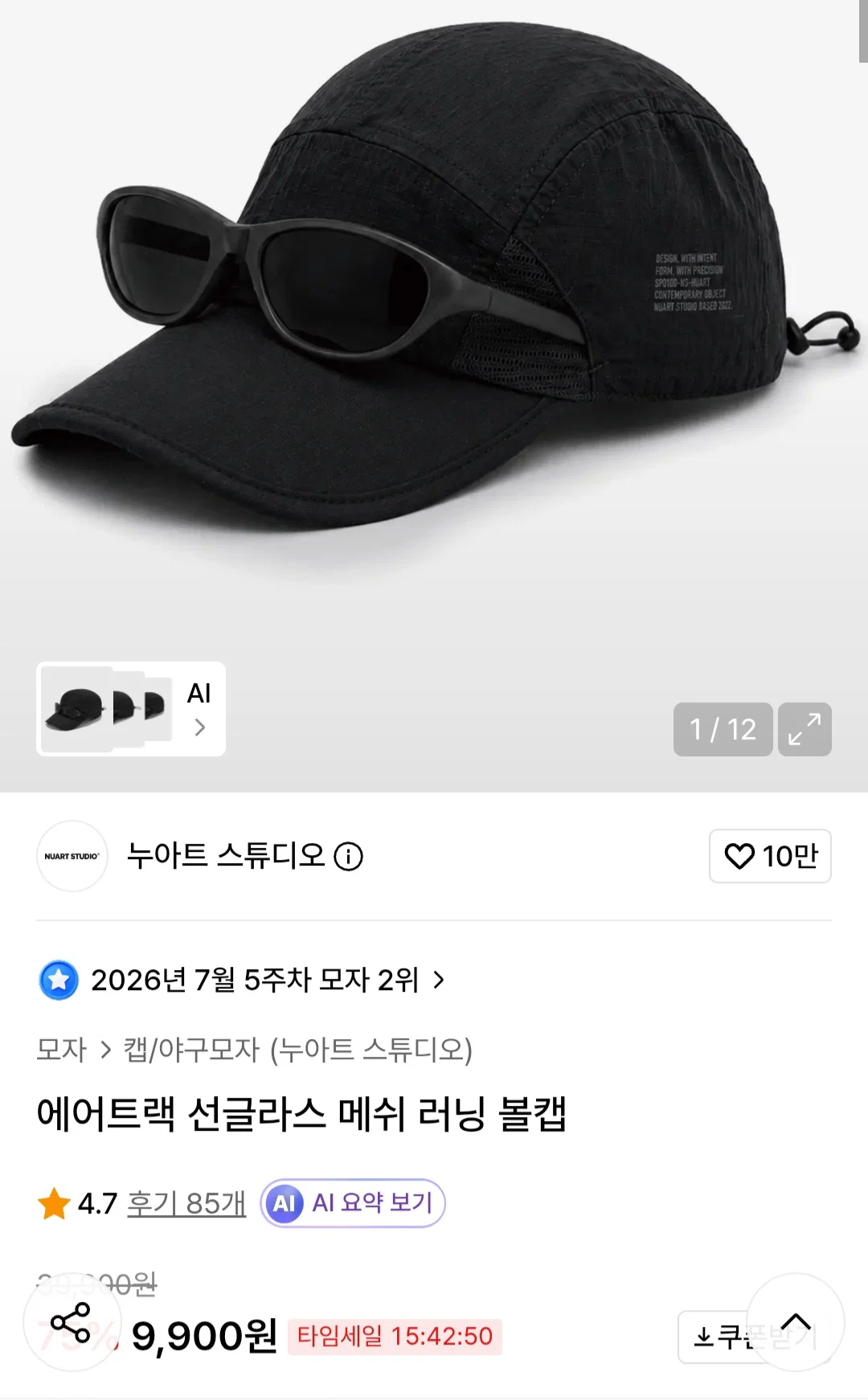Open the 누아트 스튜디오 brand page

226,856
